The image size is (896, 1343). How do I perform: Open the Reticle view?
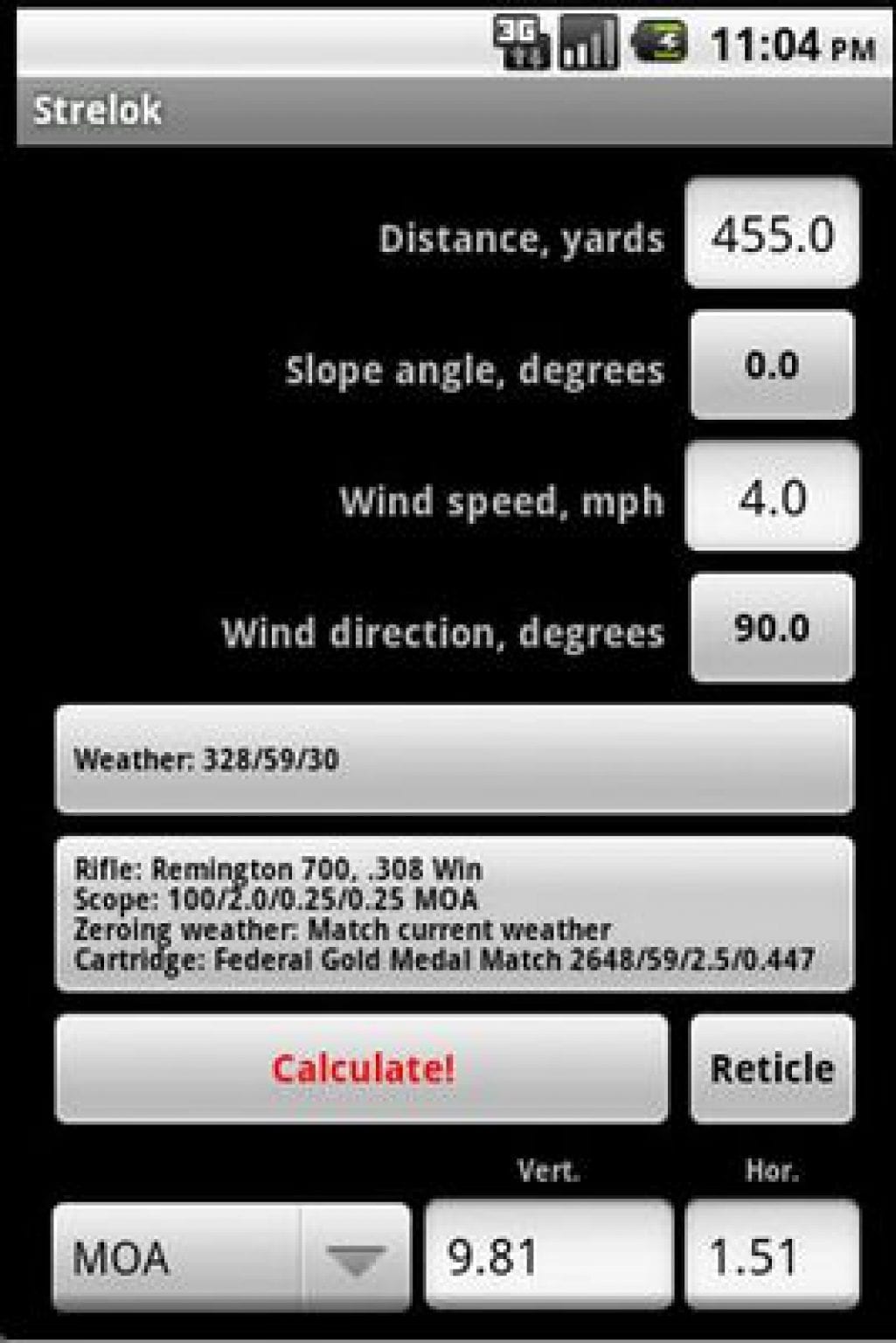coord(772,1068)
